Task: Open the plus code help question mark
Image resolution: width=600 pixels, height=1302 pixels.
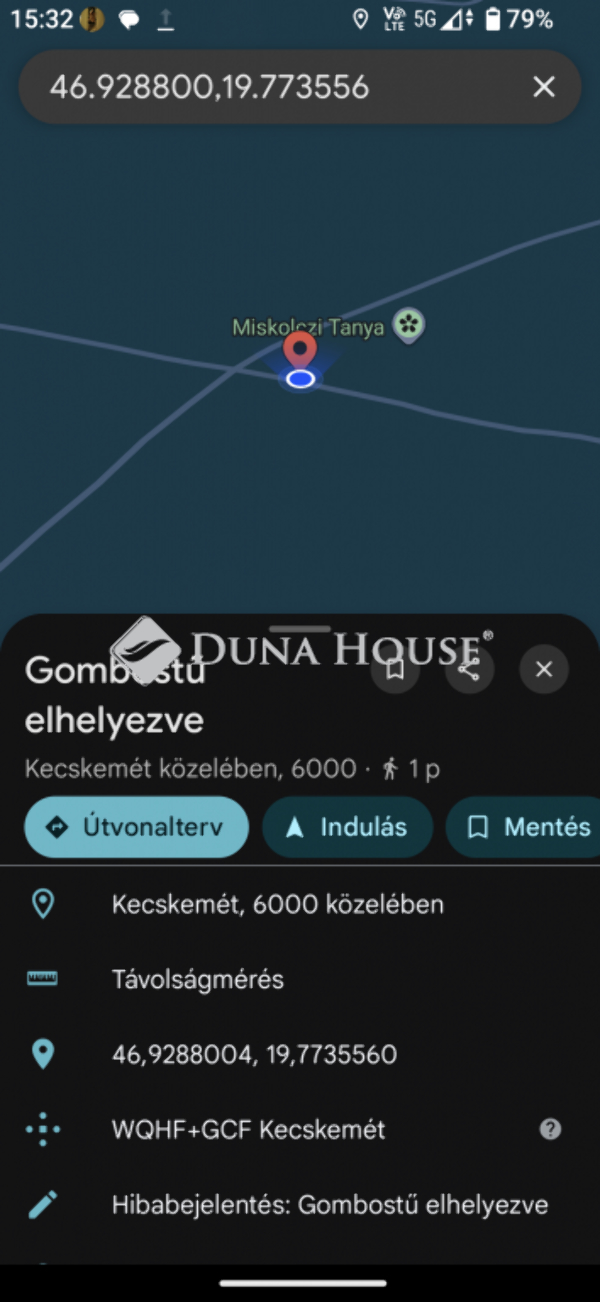Action: (x=550, y=1130)
